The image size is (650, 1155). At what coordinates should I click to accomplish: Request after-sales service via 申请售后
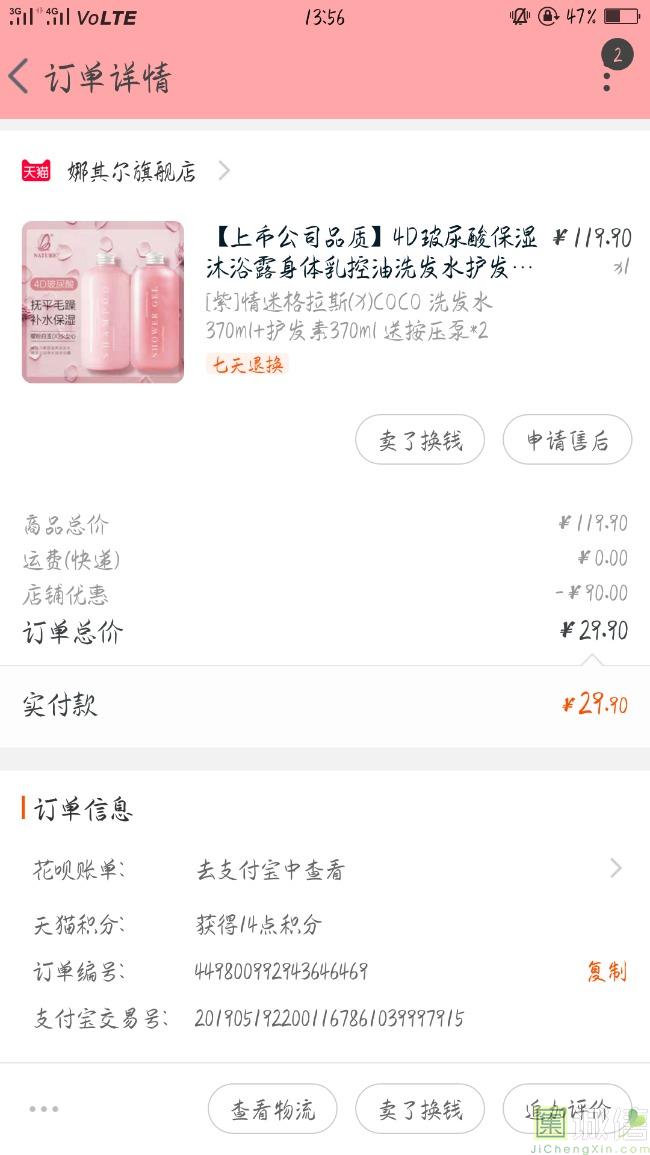coord(567,441)
